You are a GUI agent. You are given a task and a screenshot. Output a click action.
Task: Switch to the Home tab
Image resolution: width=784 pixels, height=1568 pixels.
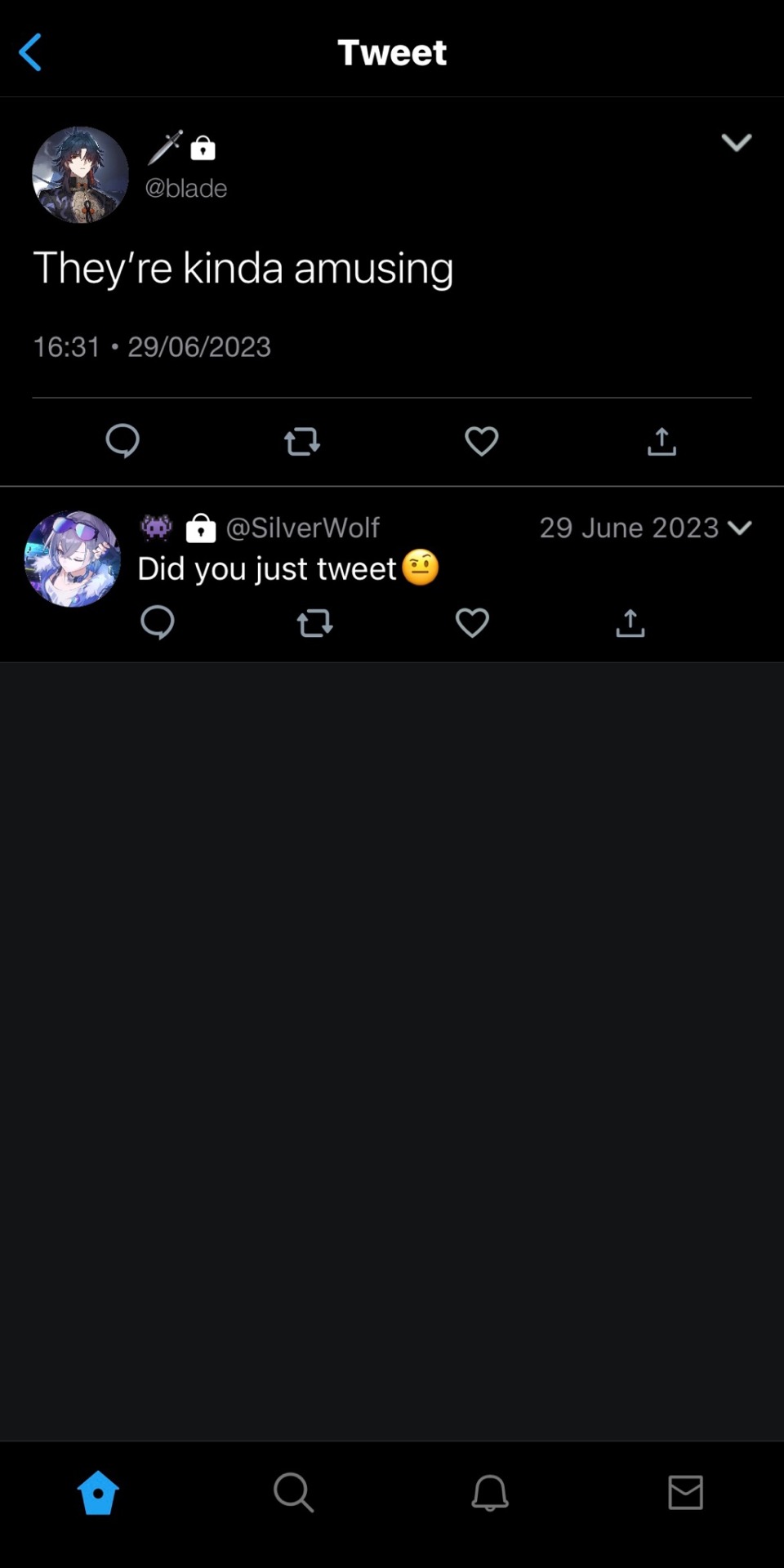pos(98,1492)
